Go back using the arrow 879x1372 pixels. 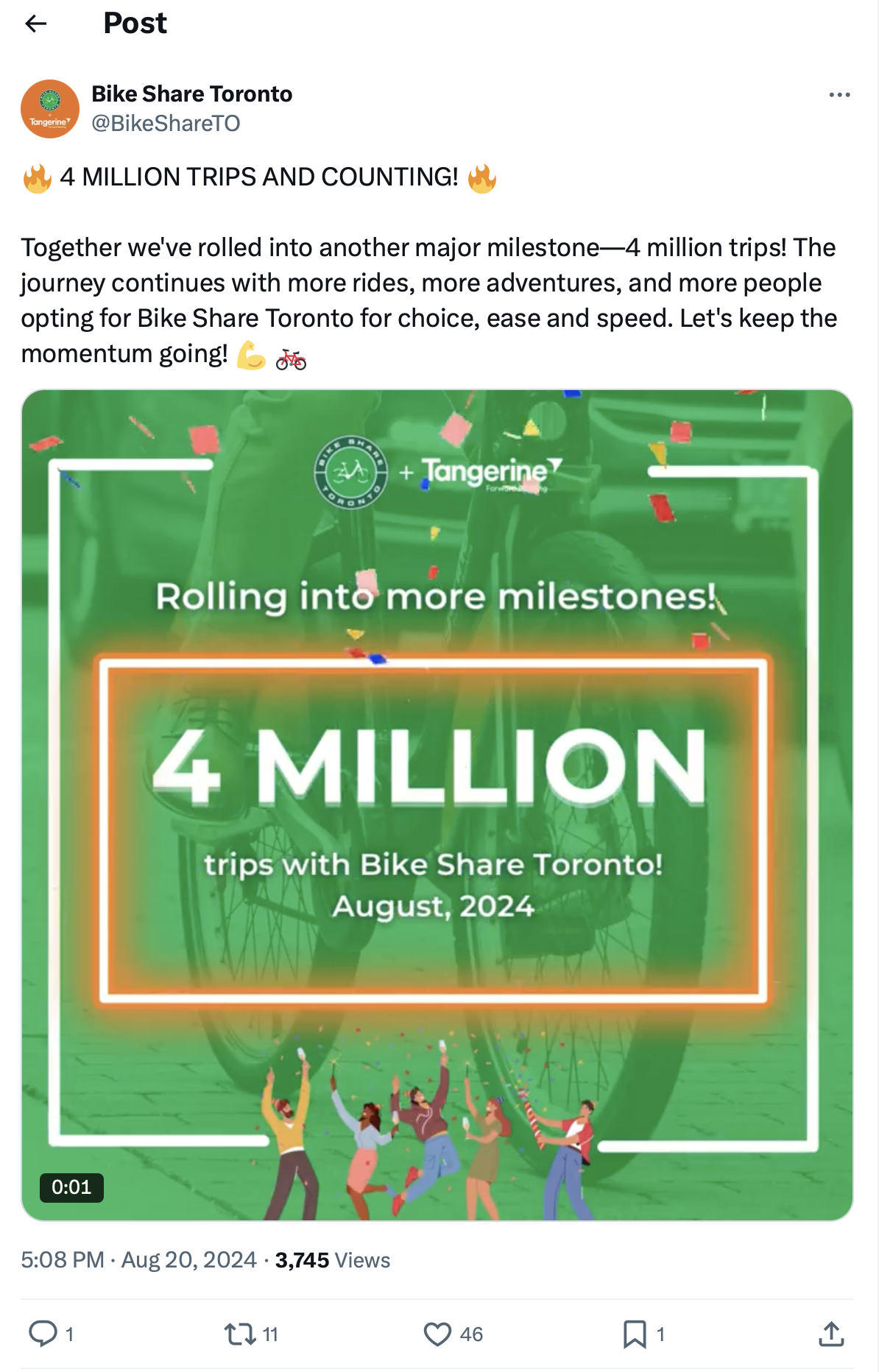pos(35,24)
